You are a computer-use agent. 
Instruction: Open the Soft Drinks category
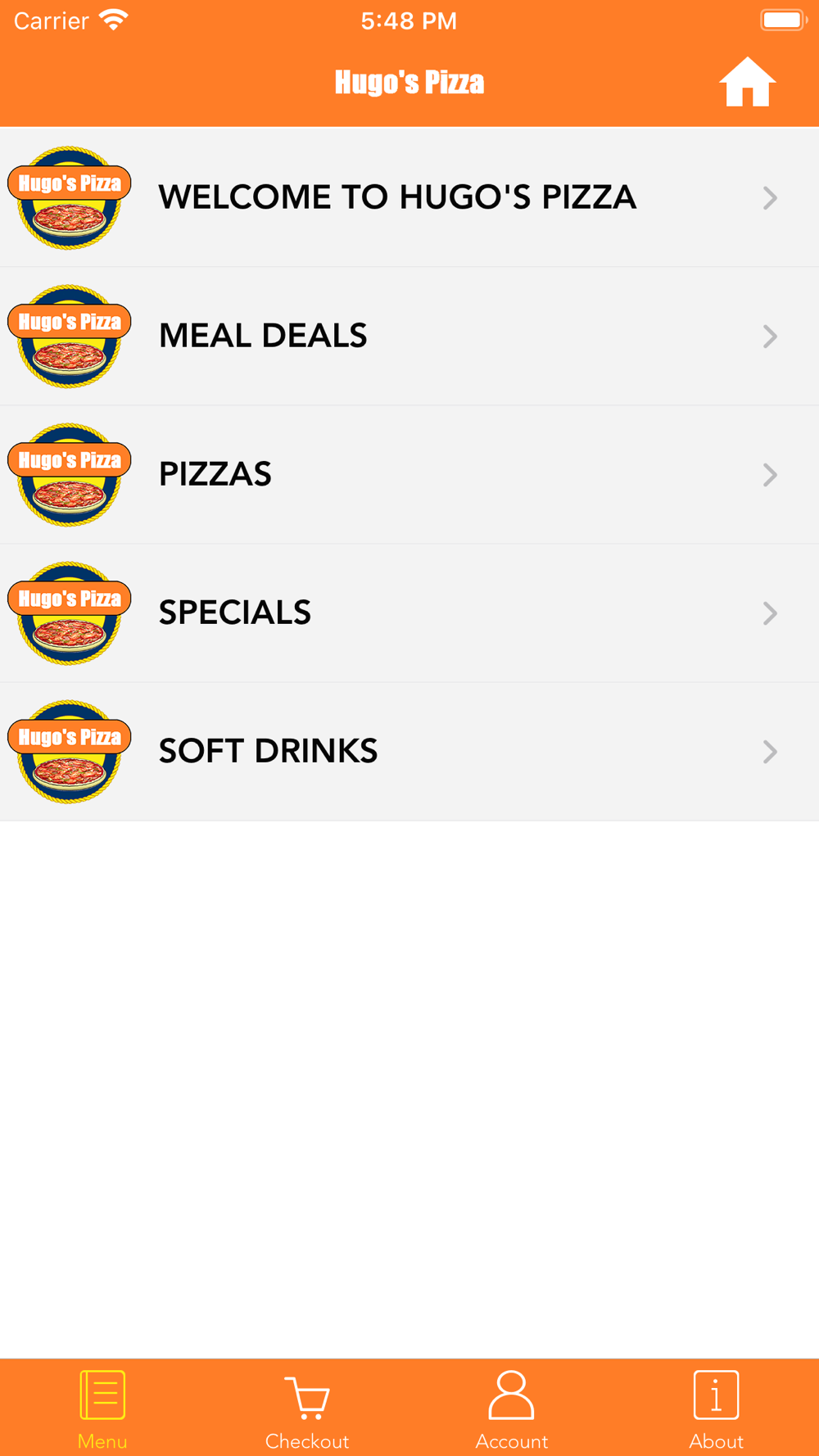409,751
